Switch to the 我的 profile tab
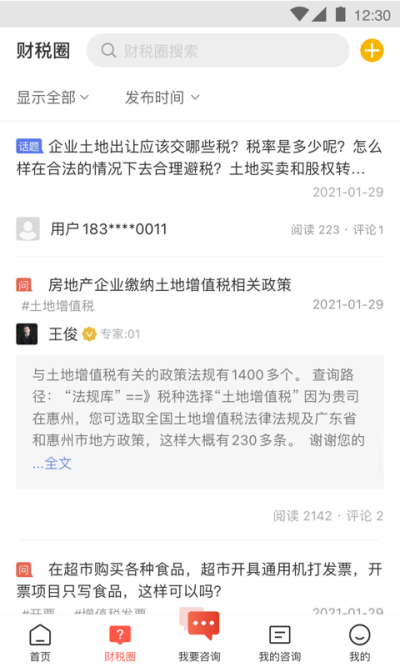 coord(360,642)
